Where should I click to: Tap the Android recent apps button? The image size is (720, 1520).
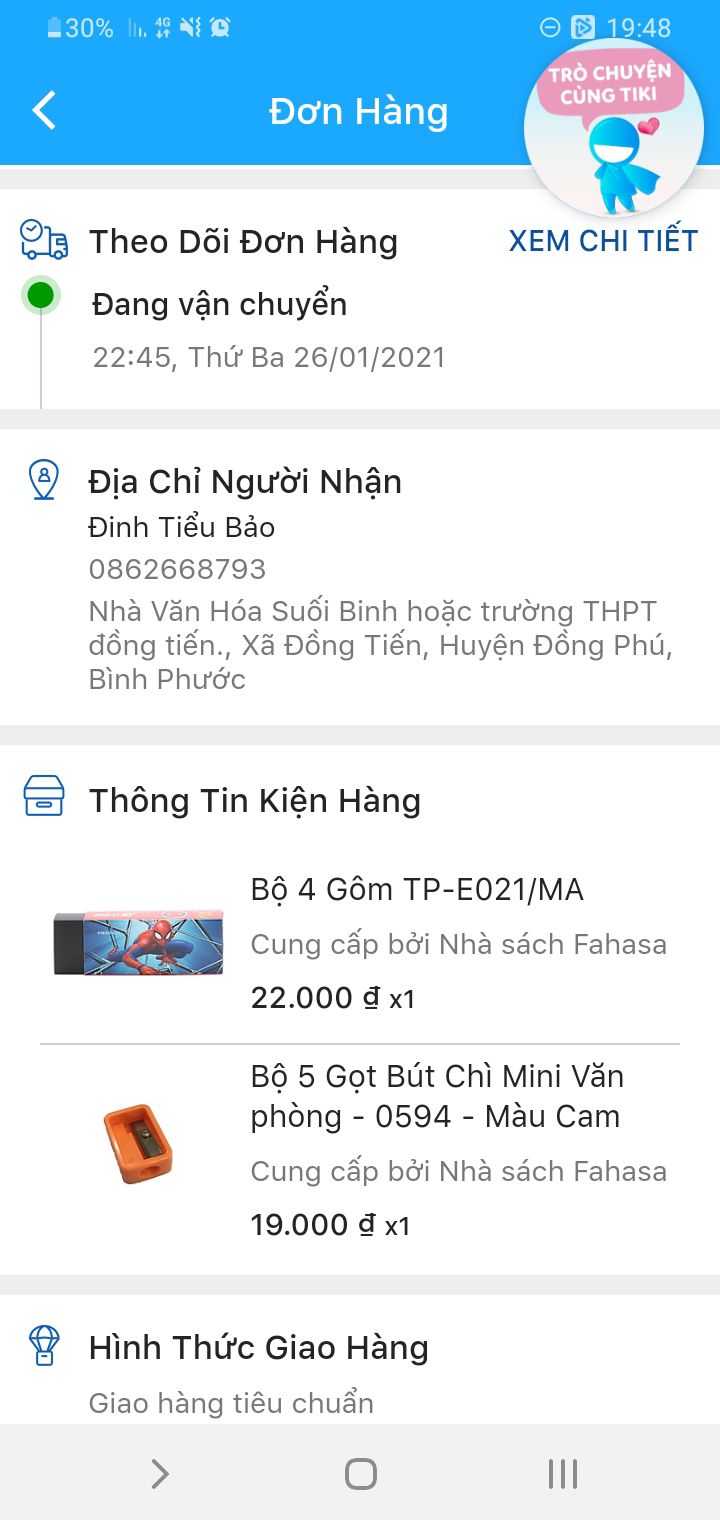pos(563,1473)
